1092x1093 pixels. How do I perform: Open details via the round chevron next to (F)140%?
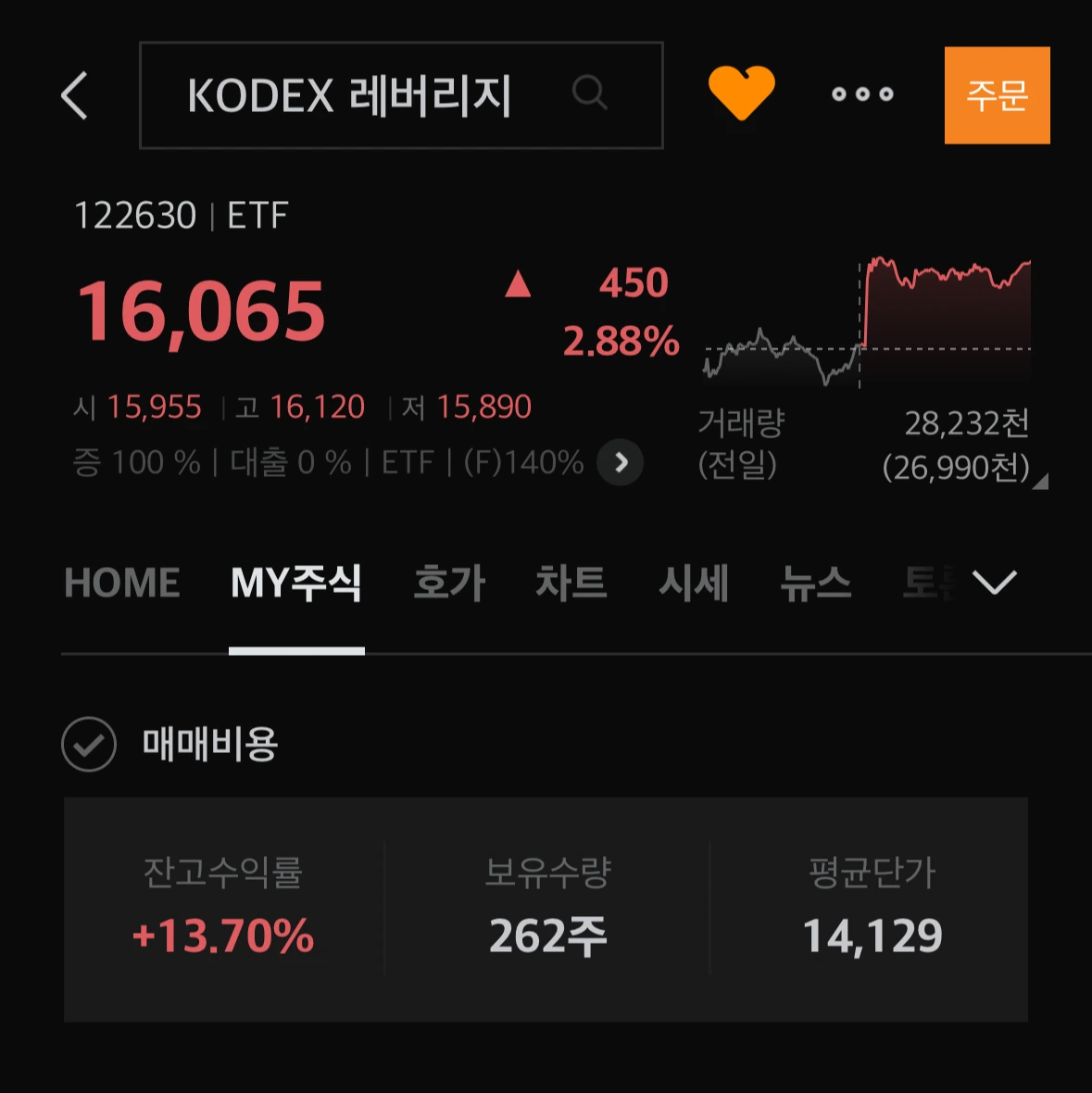coord(621,462)
